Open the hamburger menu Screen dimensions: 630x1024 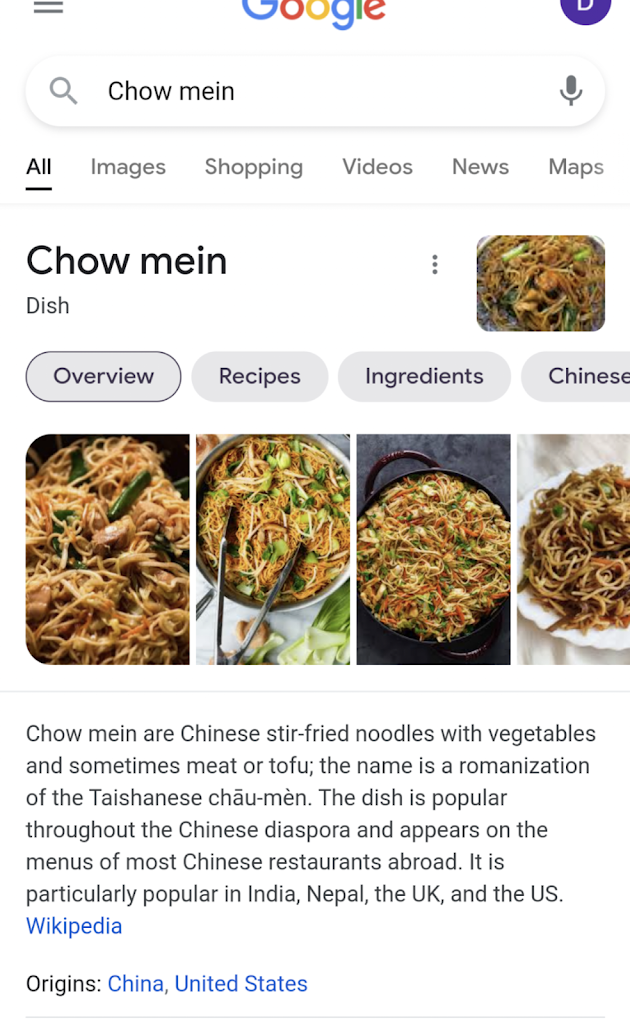(x=48, y=6)
